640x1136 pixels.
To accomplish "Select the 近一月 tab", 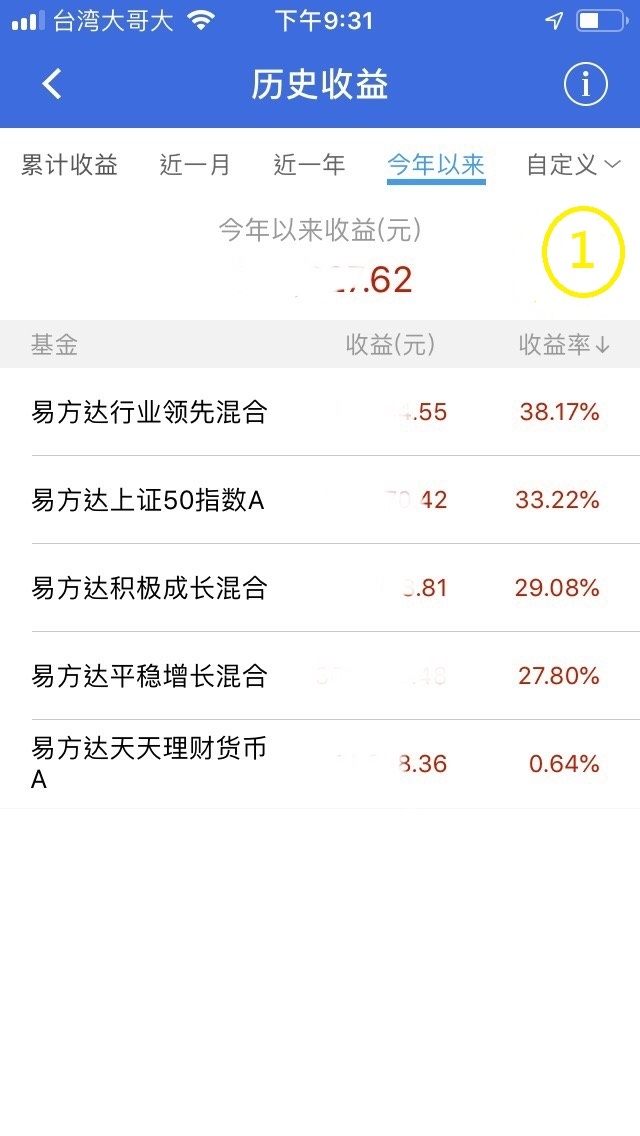I will (x=195, y=165).
